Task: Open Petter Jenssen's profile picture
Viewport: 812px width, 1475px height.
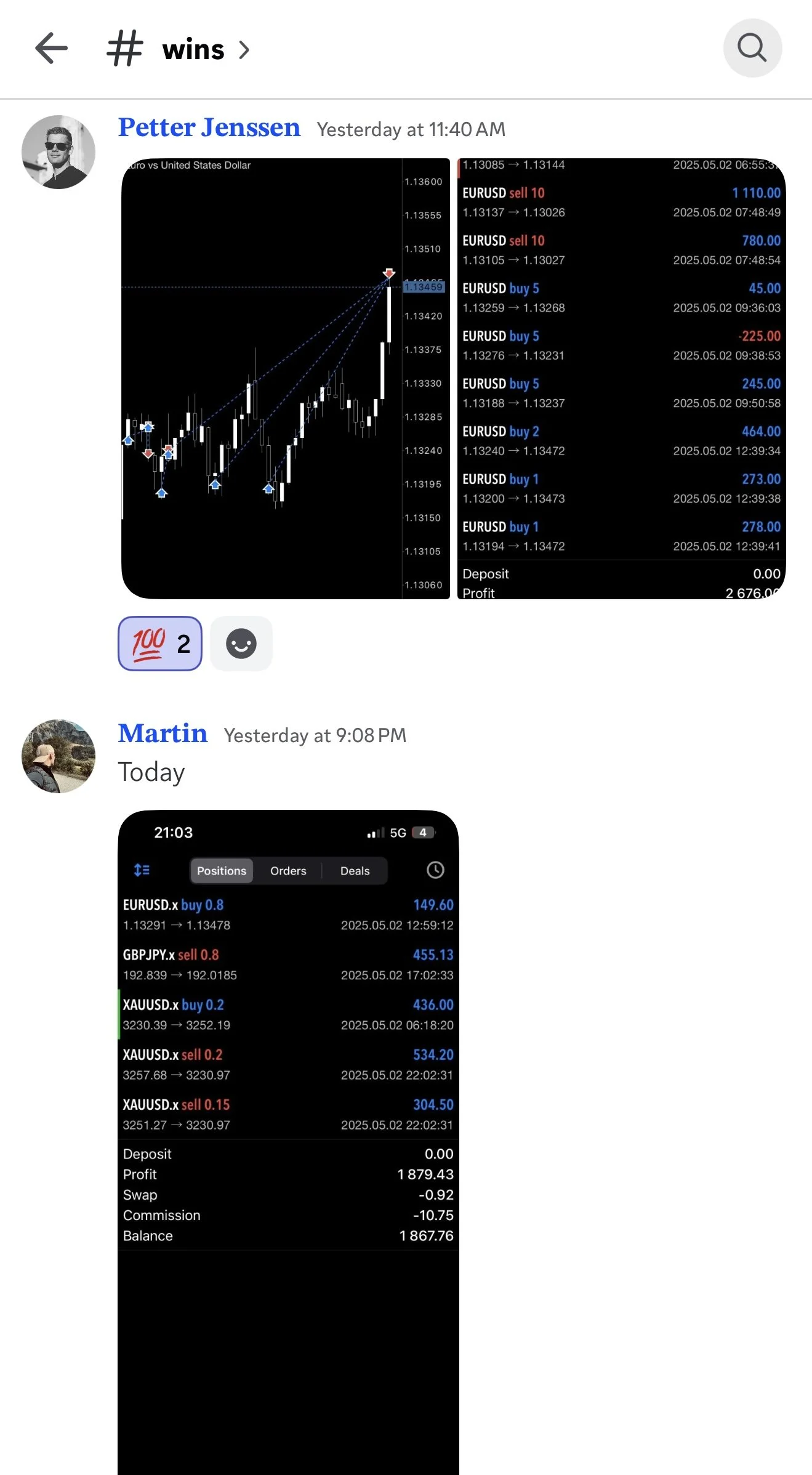Action: tap(58, 152)
